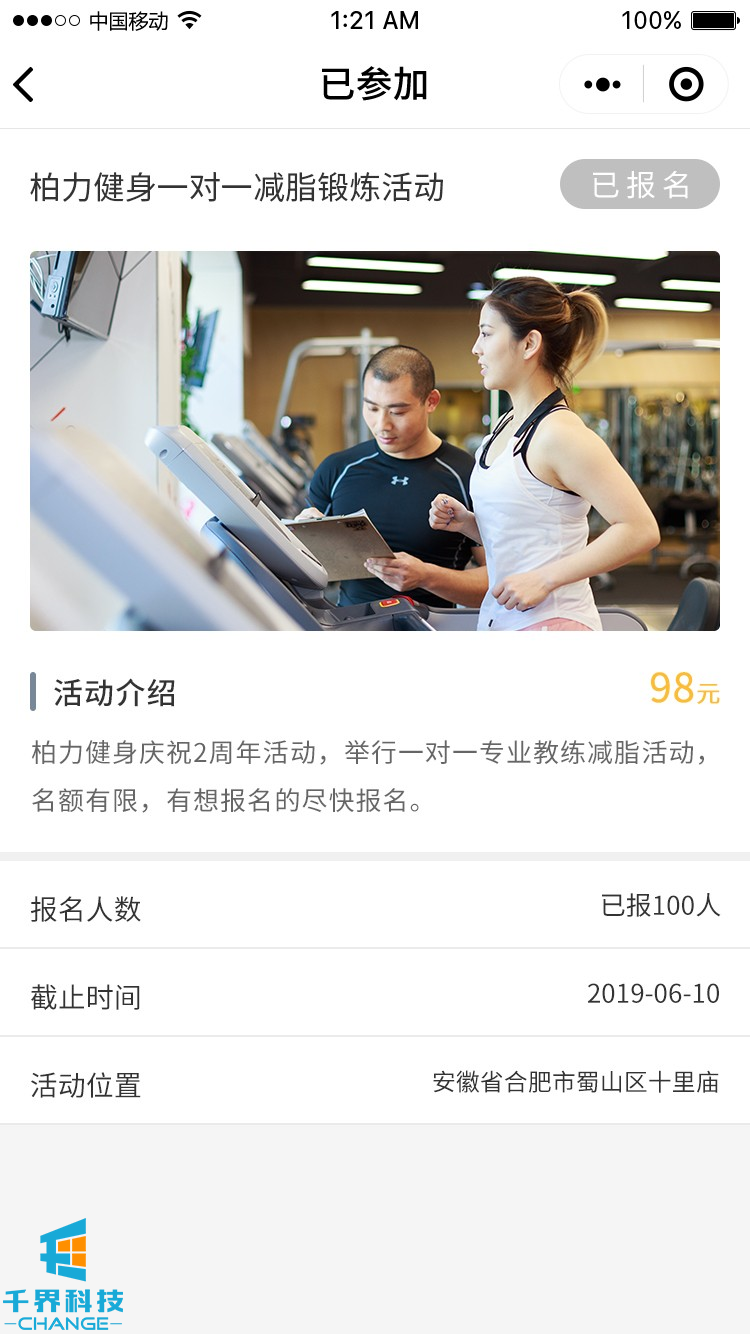Tap the 已报名 status button

(x=640, y=185)
